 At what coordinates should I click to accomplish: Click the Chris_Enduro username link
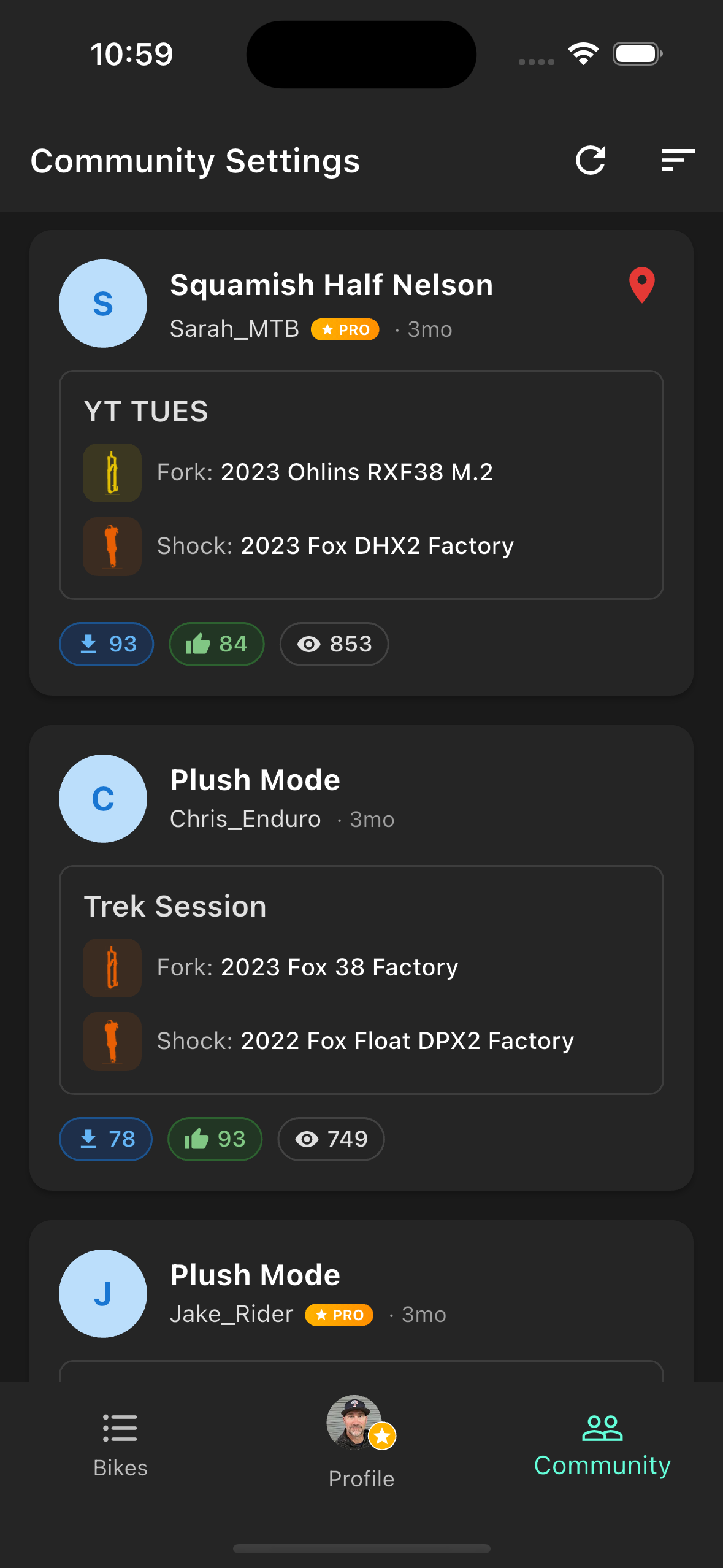245,818
